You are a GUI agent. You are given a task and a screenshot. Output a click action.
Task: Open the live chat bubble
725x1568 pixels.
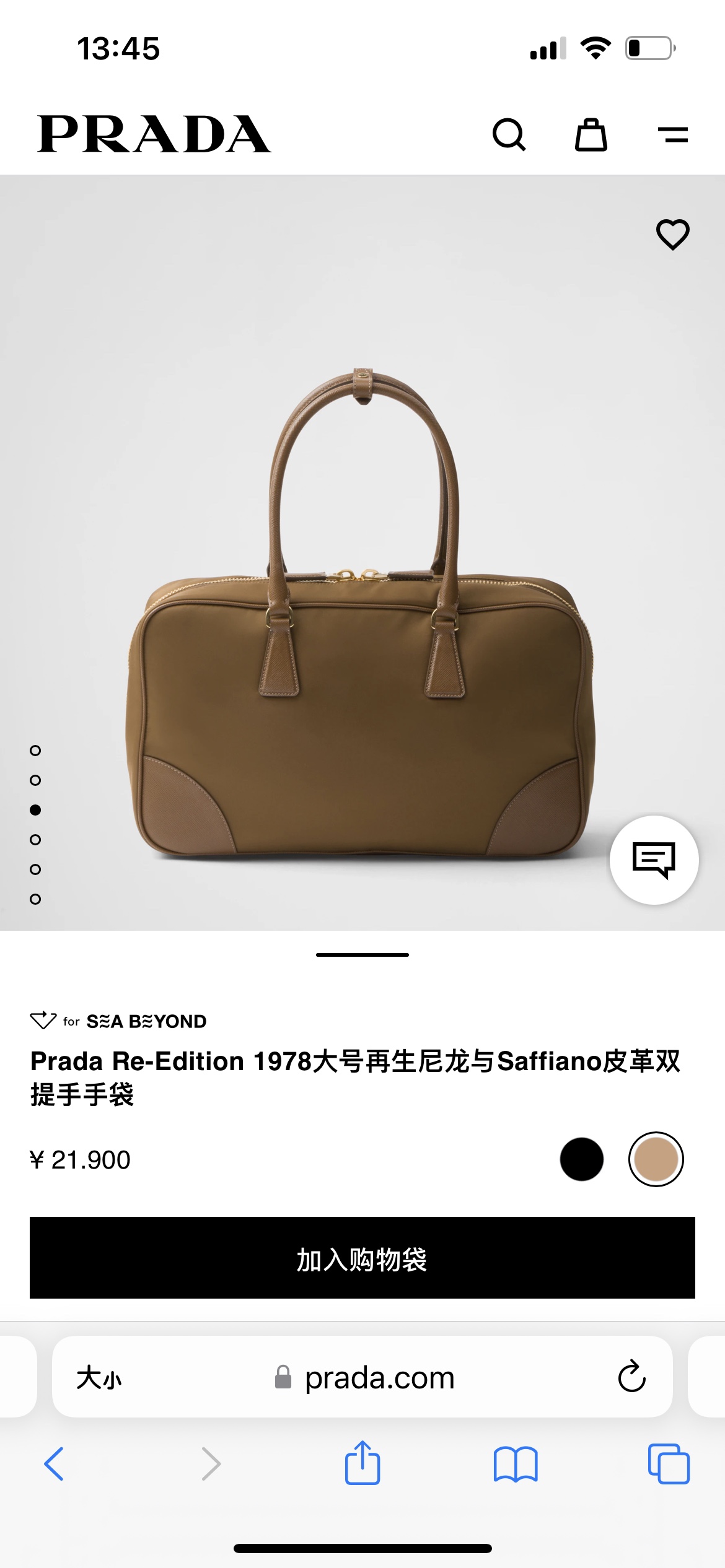[x=654, y=860]
